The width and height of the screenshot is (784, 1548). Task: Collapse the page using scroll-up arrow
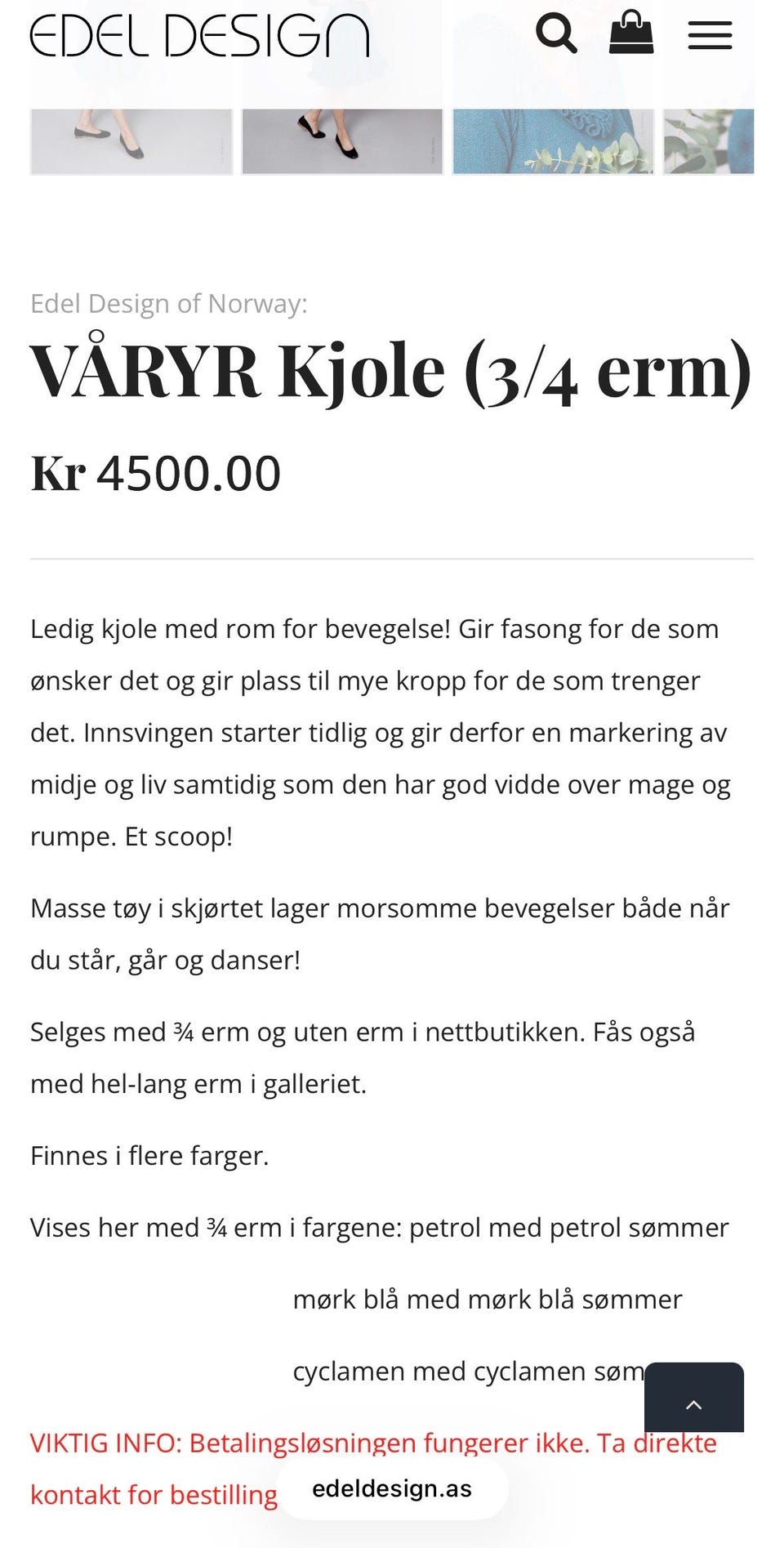(x=693, y=1406)
